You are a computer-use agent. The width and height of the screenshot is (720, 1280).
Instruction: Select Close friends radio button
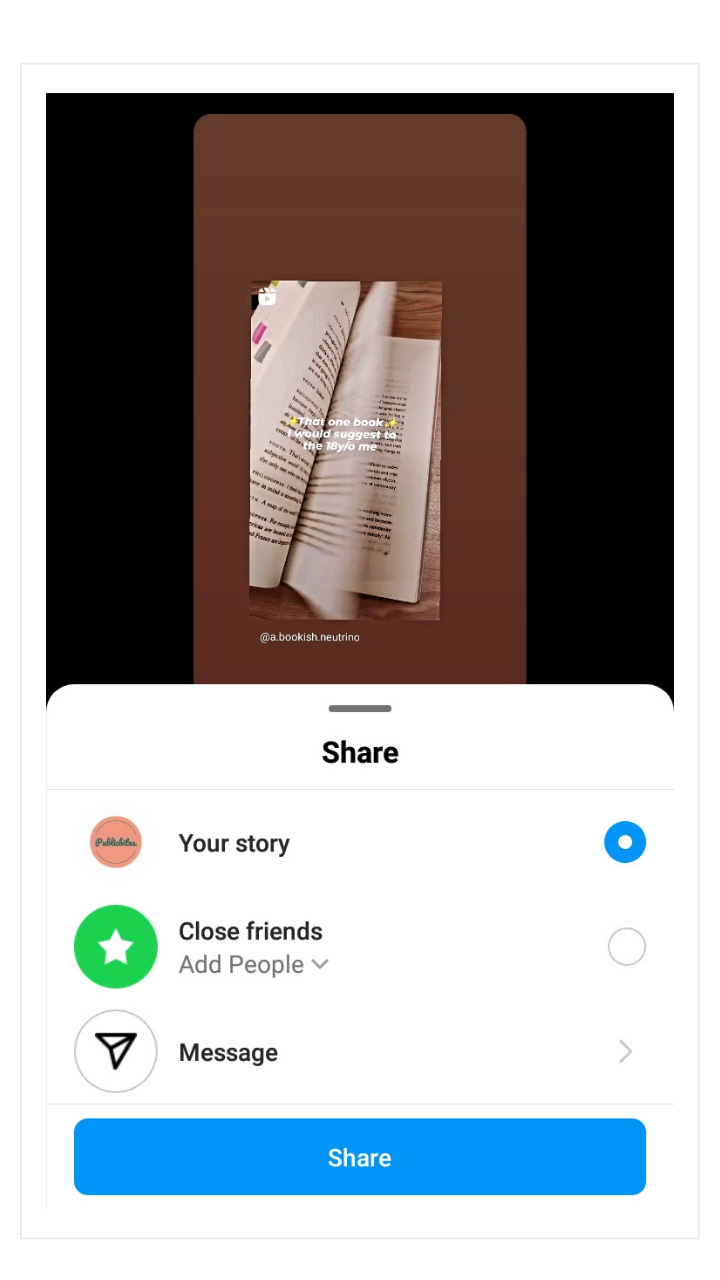point(626,946)
